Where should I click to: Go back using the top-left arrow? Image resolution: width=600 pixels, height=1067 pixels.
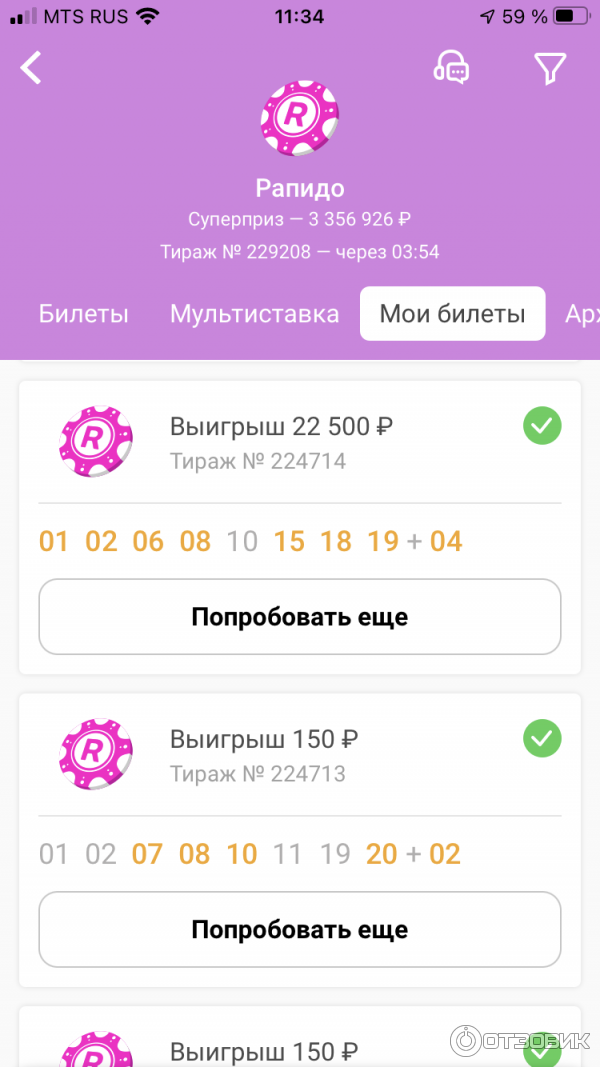pos(32,68)
